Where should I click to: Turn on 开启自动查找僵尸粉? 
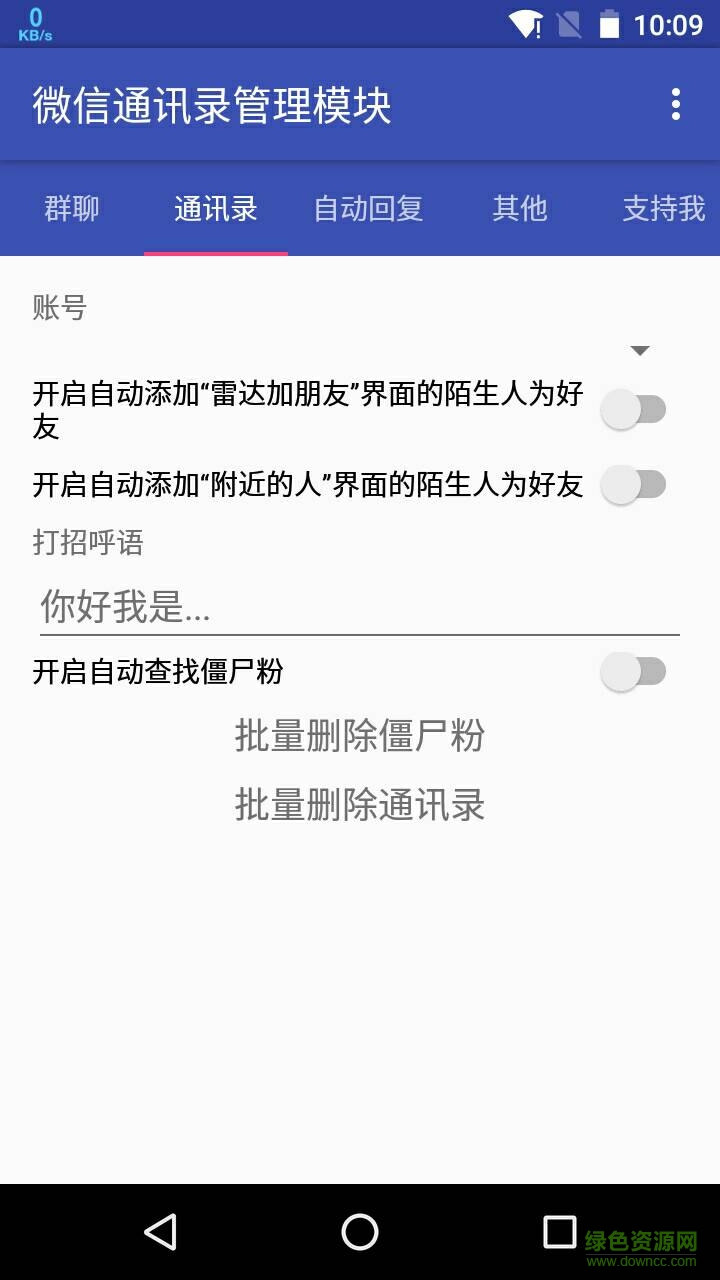(635, 672)
